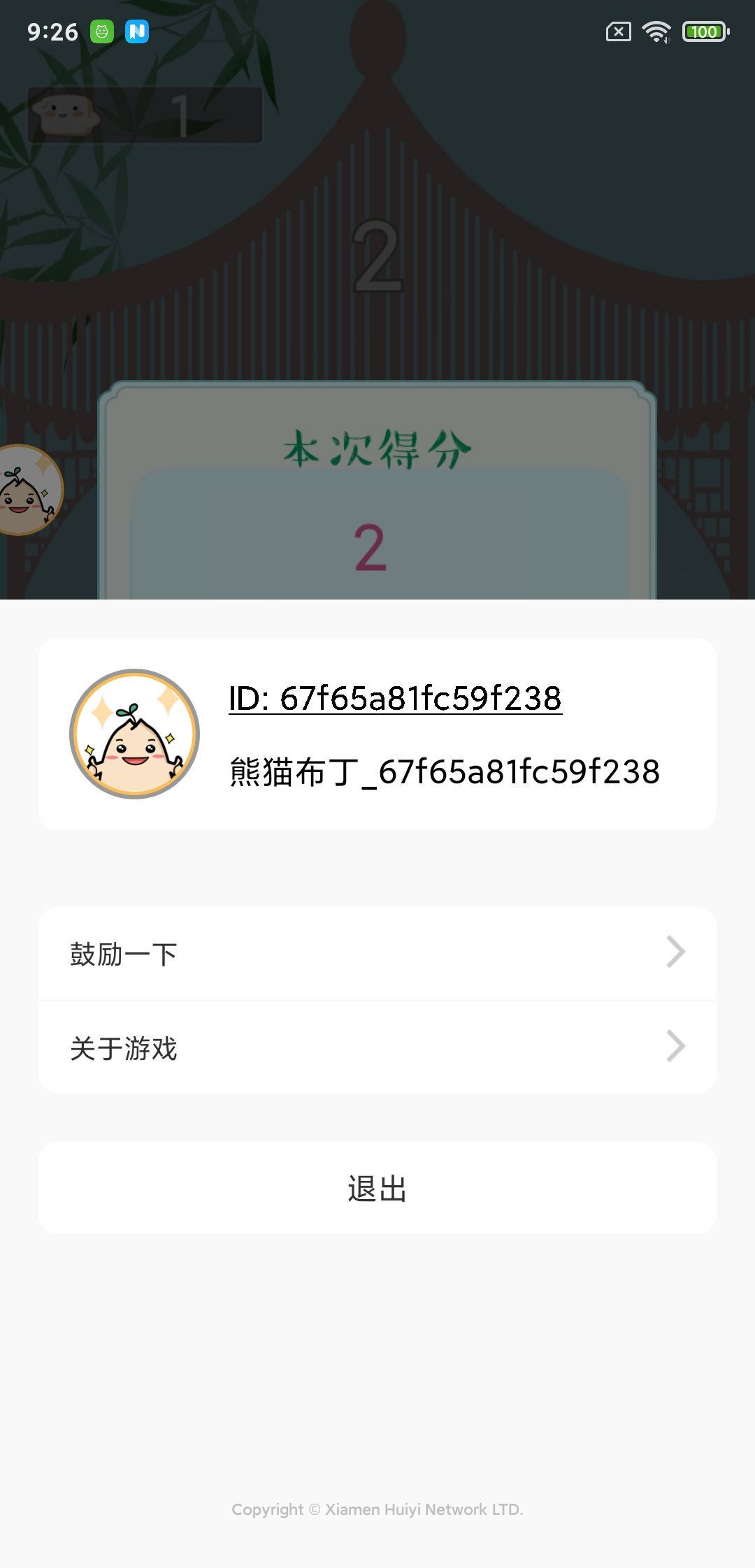The width and height of the screenshot is (755, 1568).
Task: Tap the 退出 exit button
Action: click(x=377, y=1188)
